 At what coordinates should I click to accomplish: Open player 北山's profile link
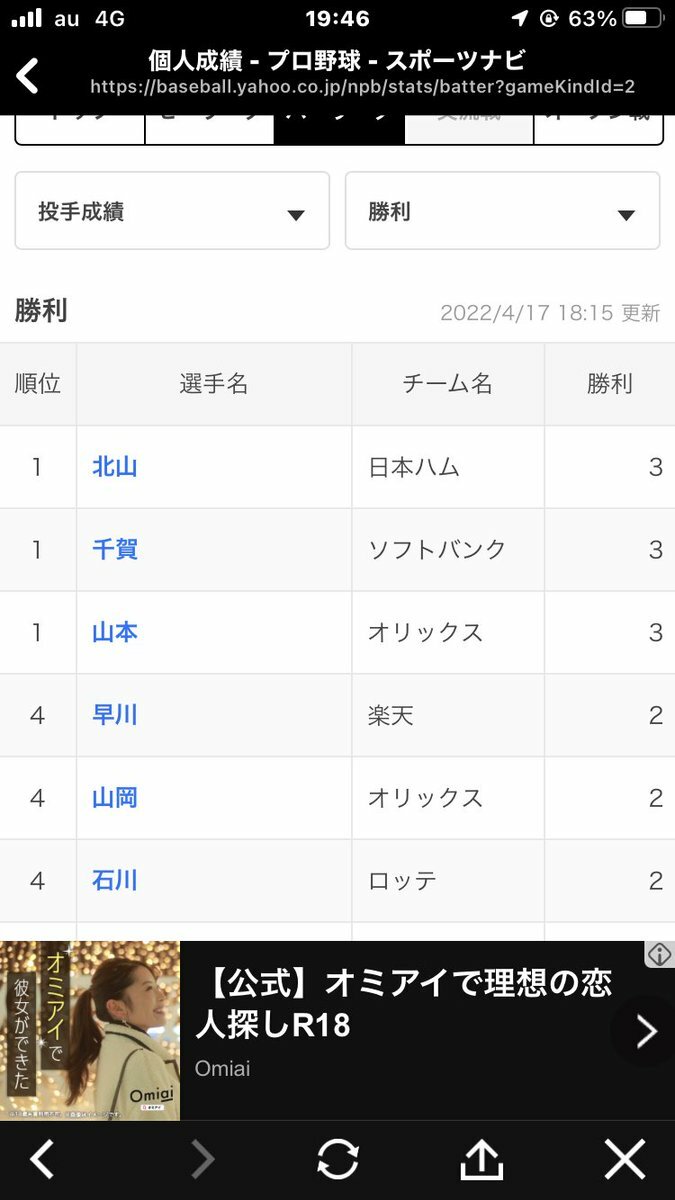pos(115,467)
